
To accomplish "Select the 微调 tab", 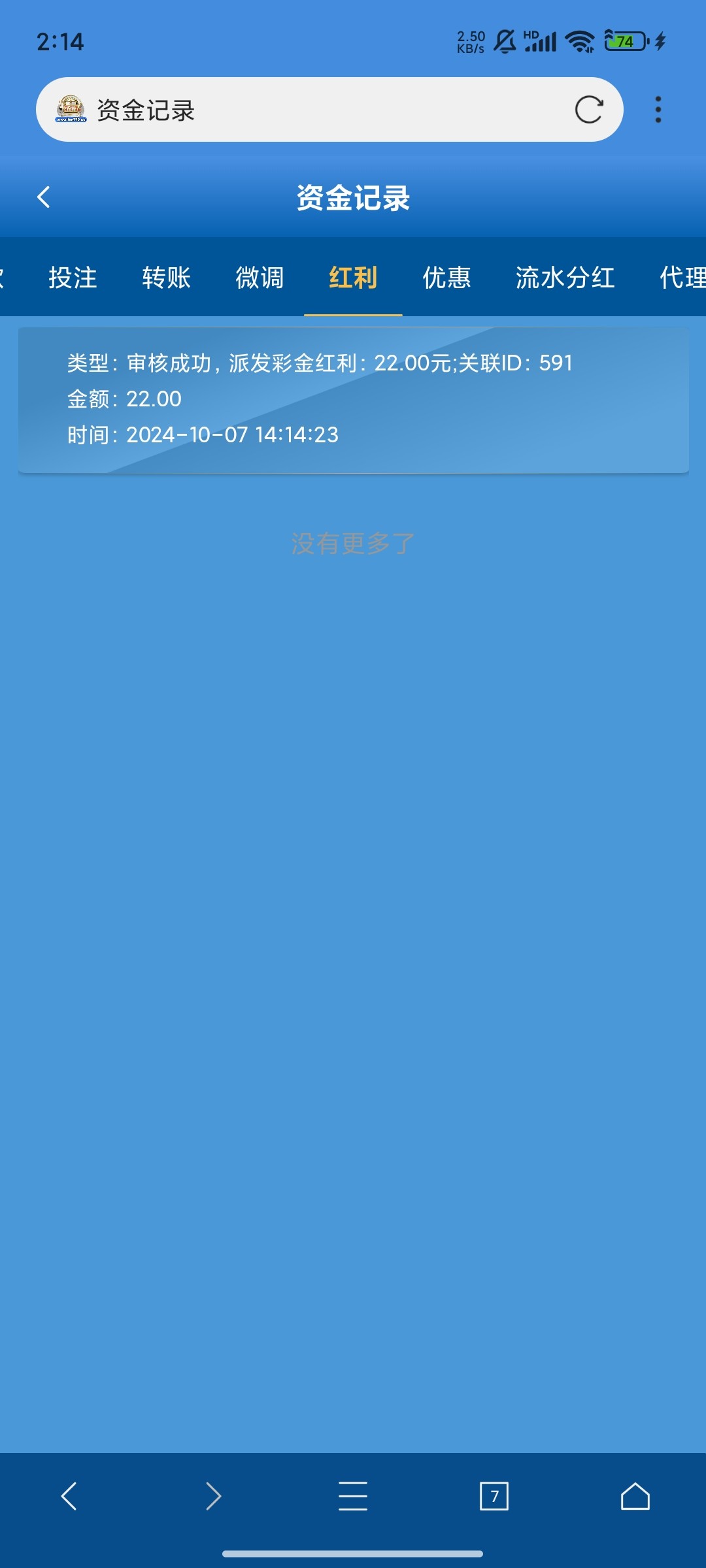I will click(x=260, y=278).
